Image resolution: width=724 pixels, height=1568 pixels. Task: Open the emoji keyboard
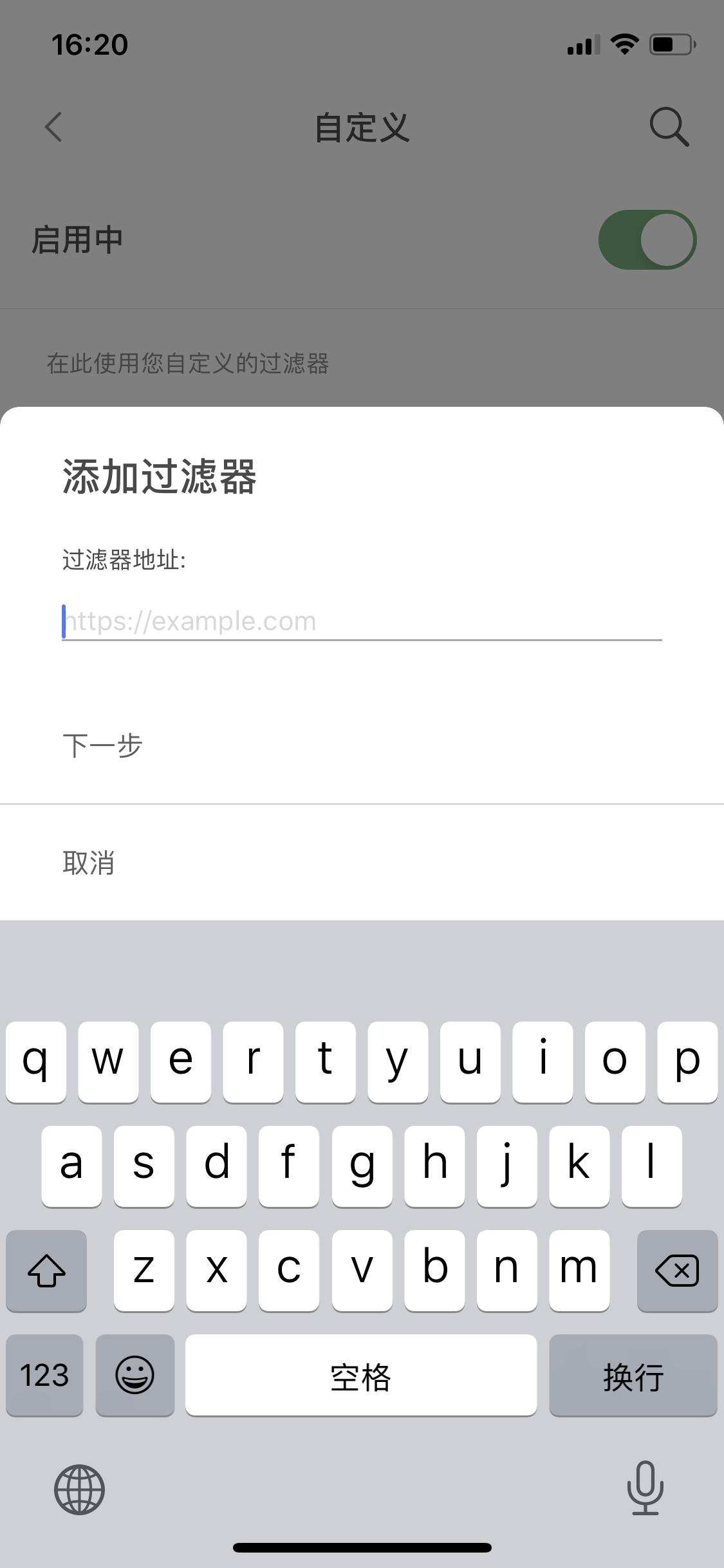(x=135, y=1376)
